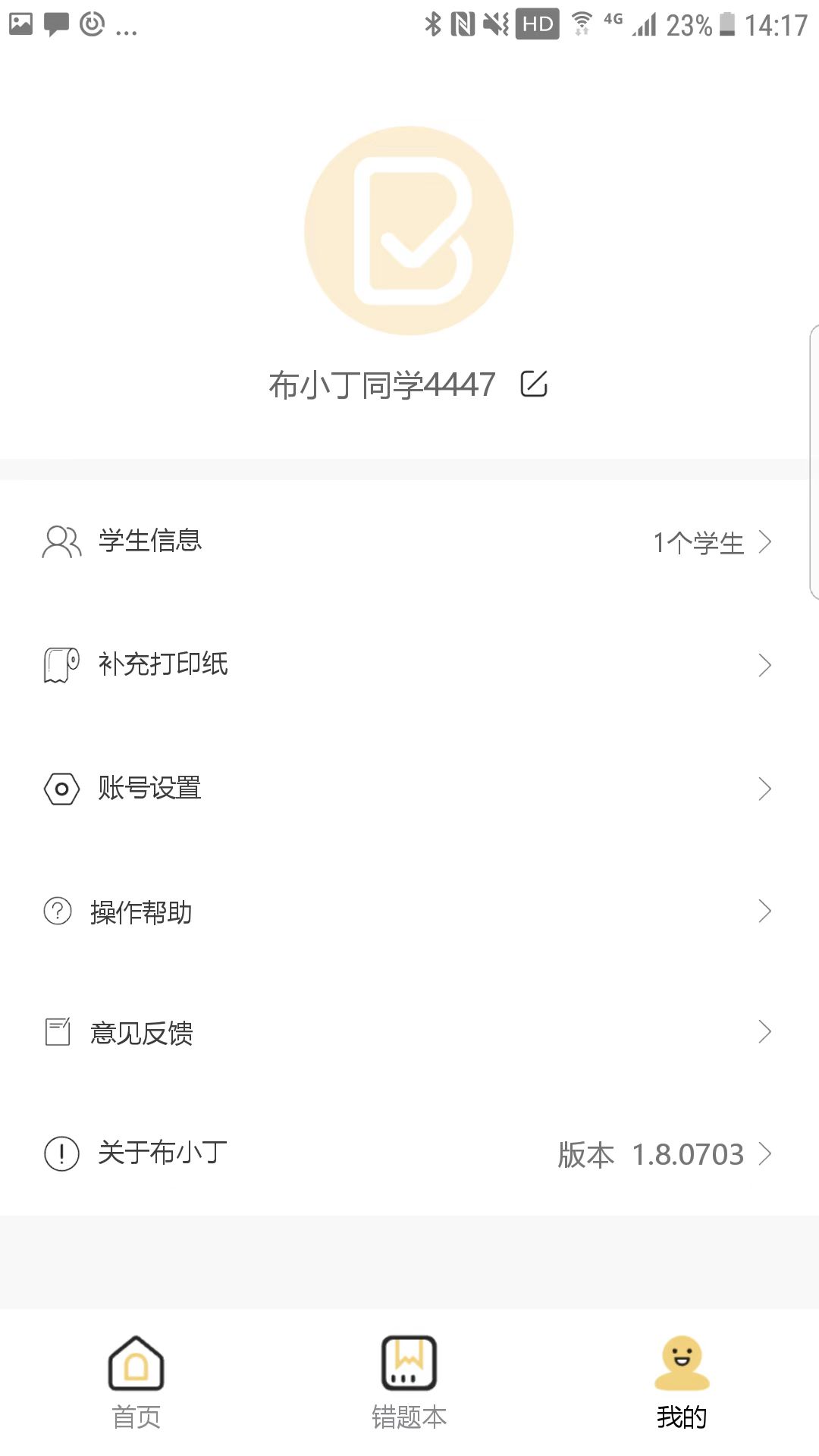Expand the 补充打印纸 row via its chevron
The image size is (819, 1456).
(765, 664)
